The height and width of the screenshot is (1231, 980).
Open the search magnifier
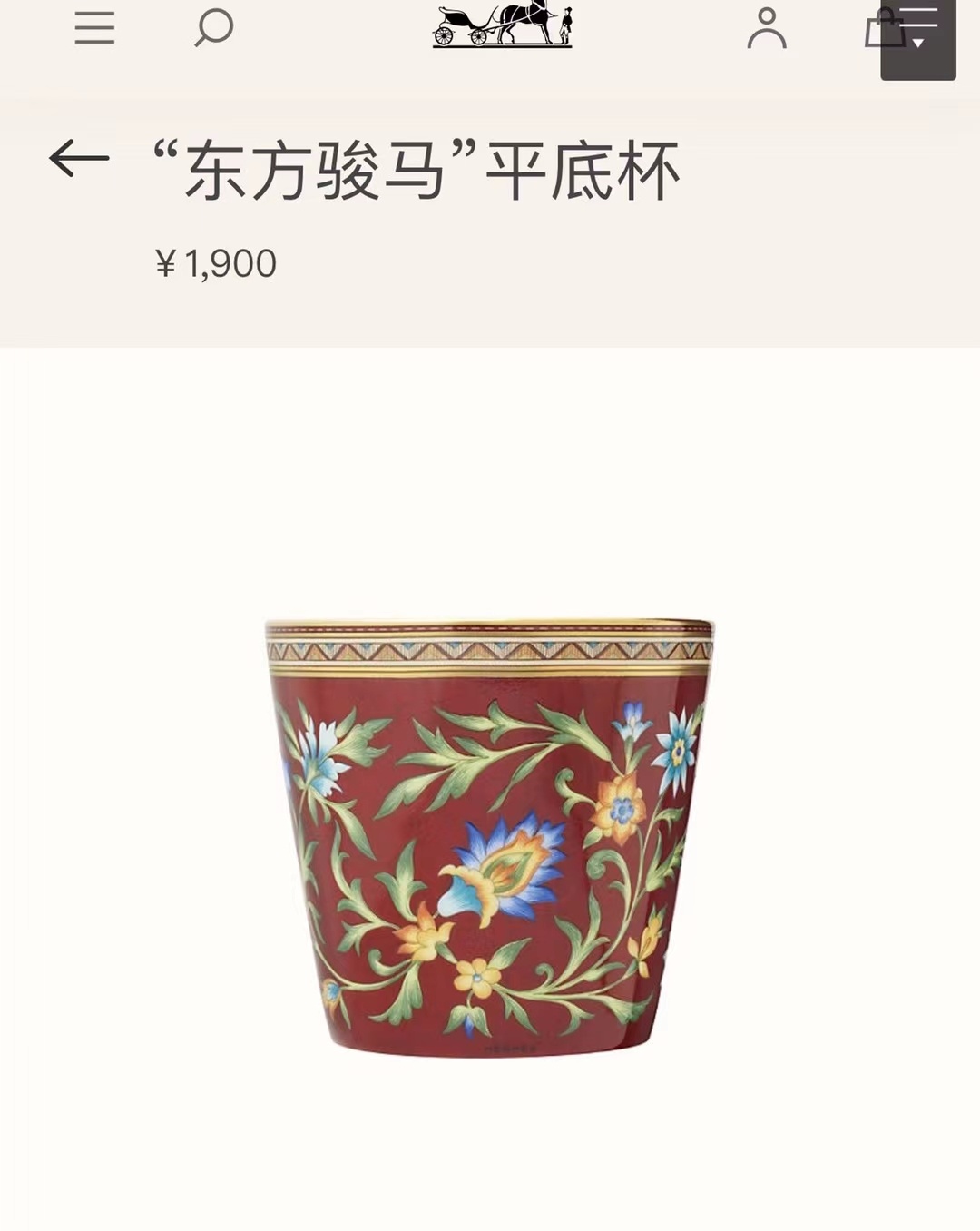(214, 27)
